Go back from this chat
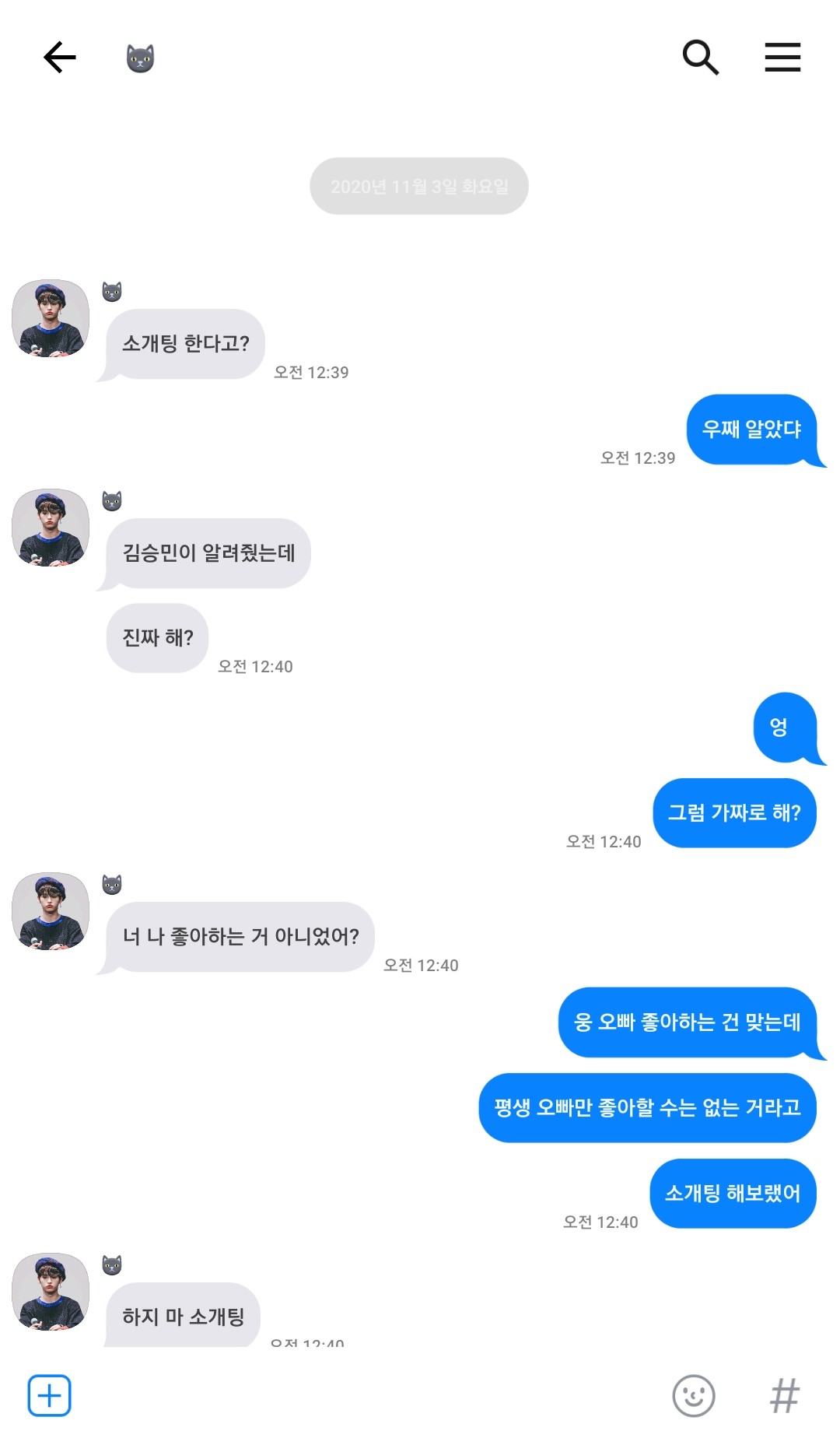 tap(59, 58)
